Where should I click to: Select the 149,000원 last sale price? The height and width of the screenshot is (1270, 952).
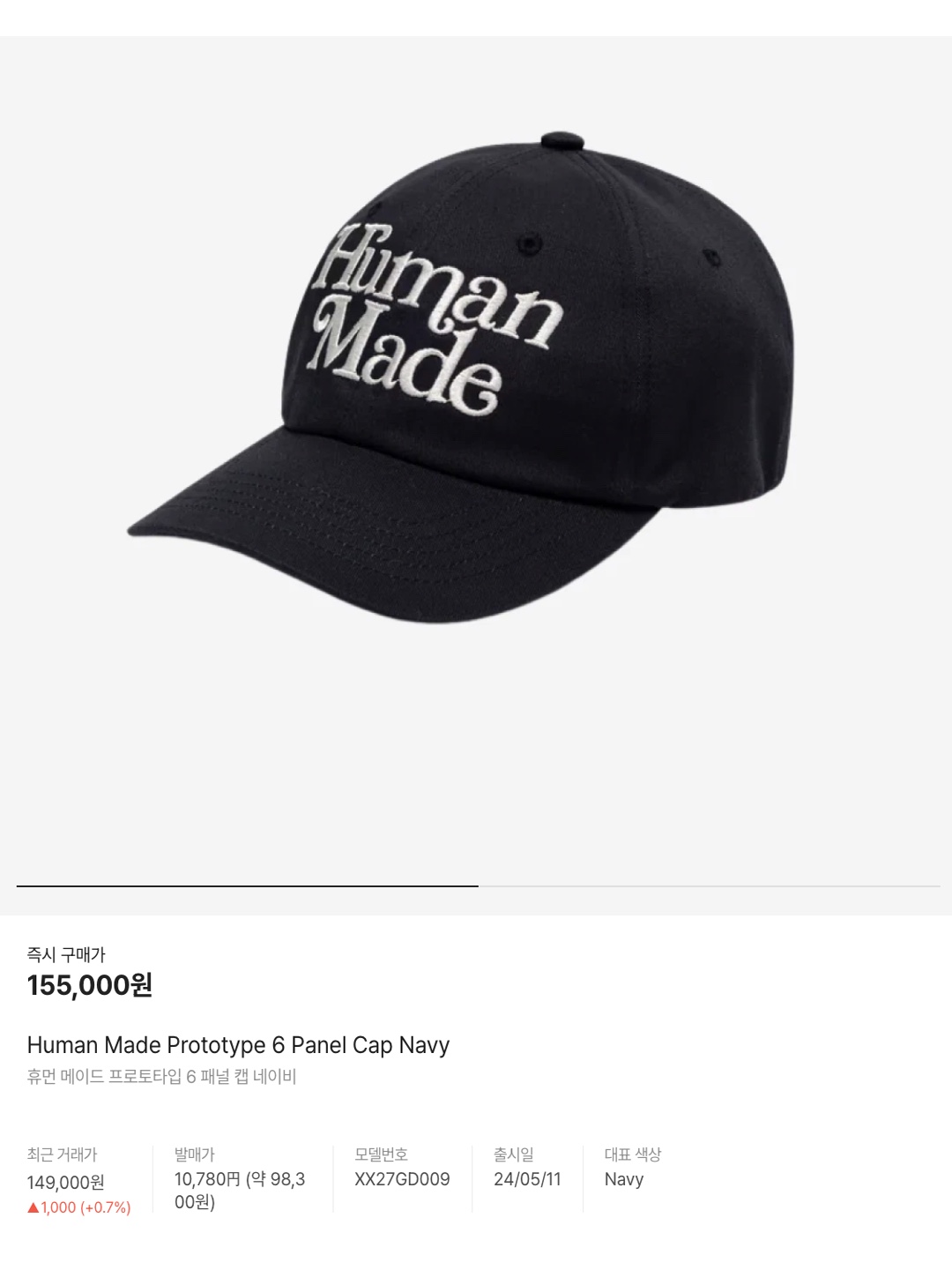71,1180
